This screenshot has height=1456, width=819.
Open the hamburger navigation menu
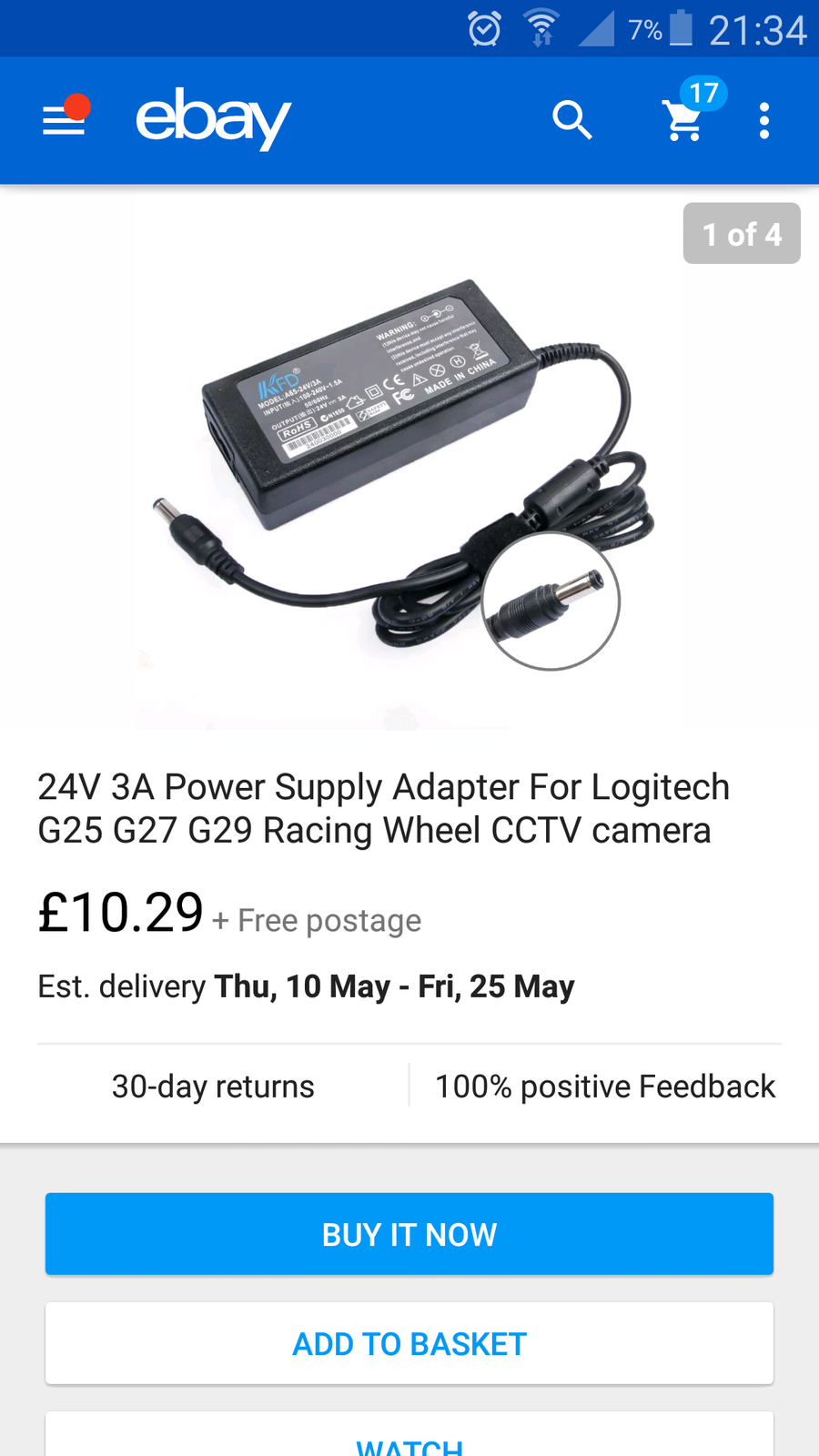click(x=64, y=120)
